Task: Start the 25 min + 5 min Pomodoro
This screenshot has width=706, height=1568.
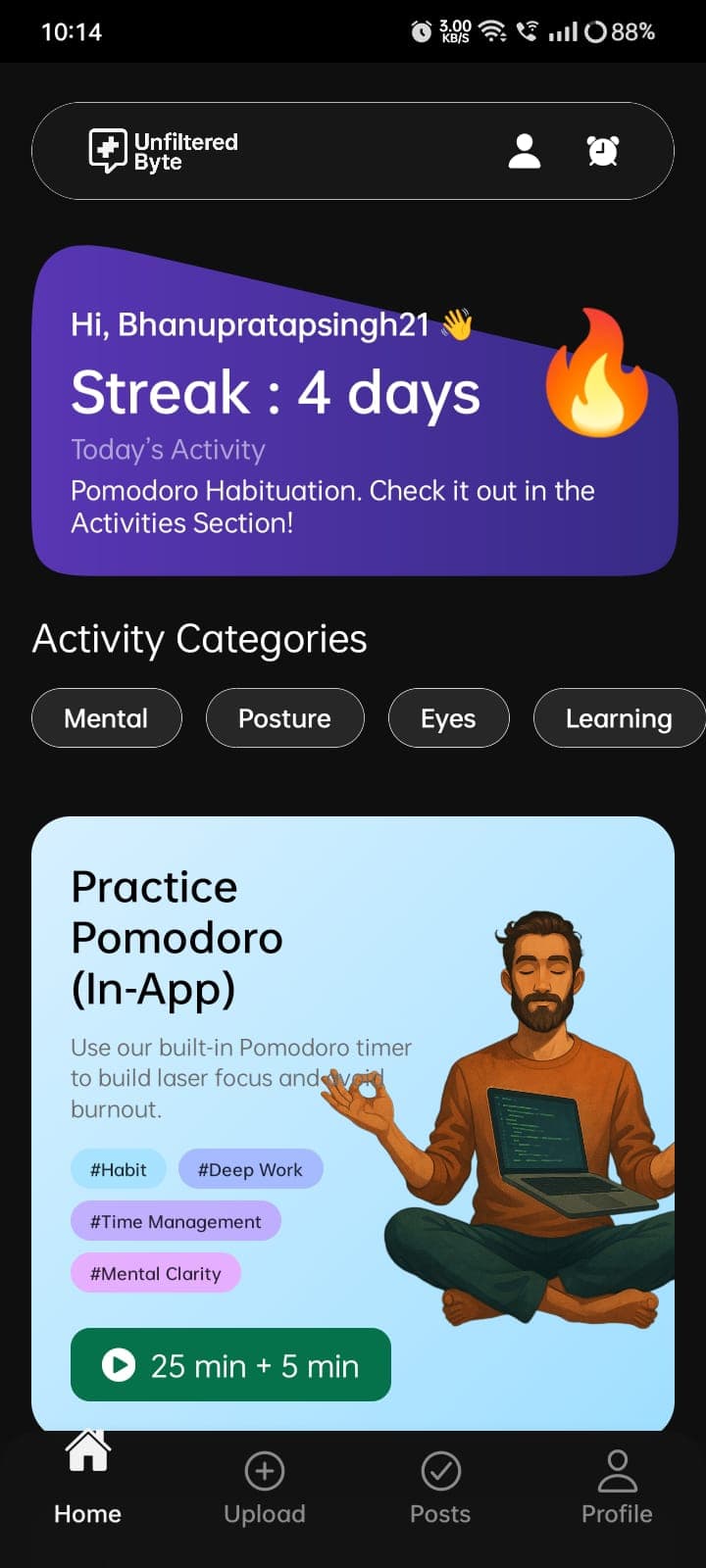Action: (x=230, y=1365)
